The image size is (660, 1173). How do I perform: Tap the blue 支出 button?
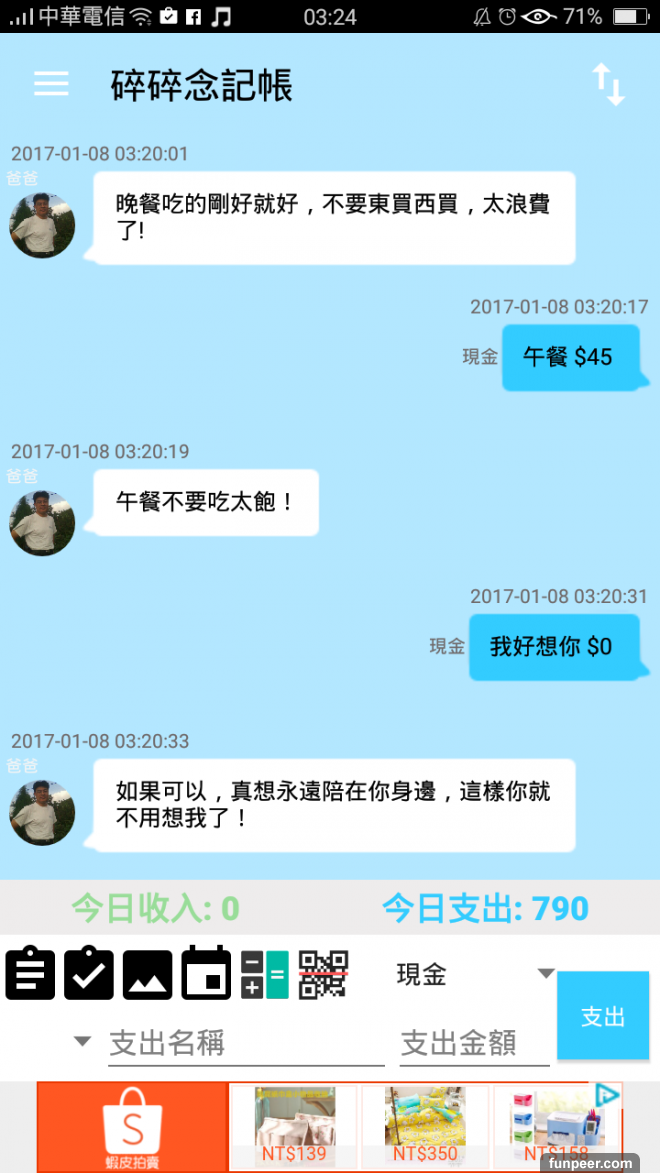coord(602,1016)
